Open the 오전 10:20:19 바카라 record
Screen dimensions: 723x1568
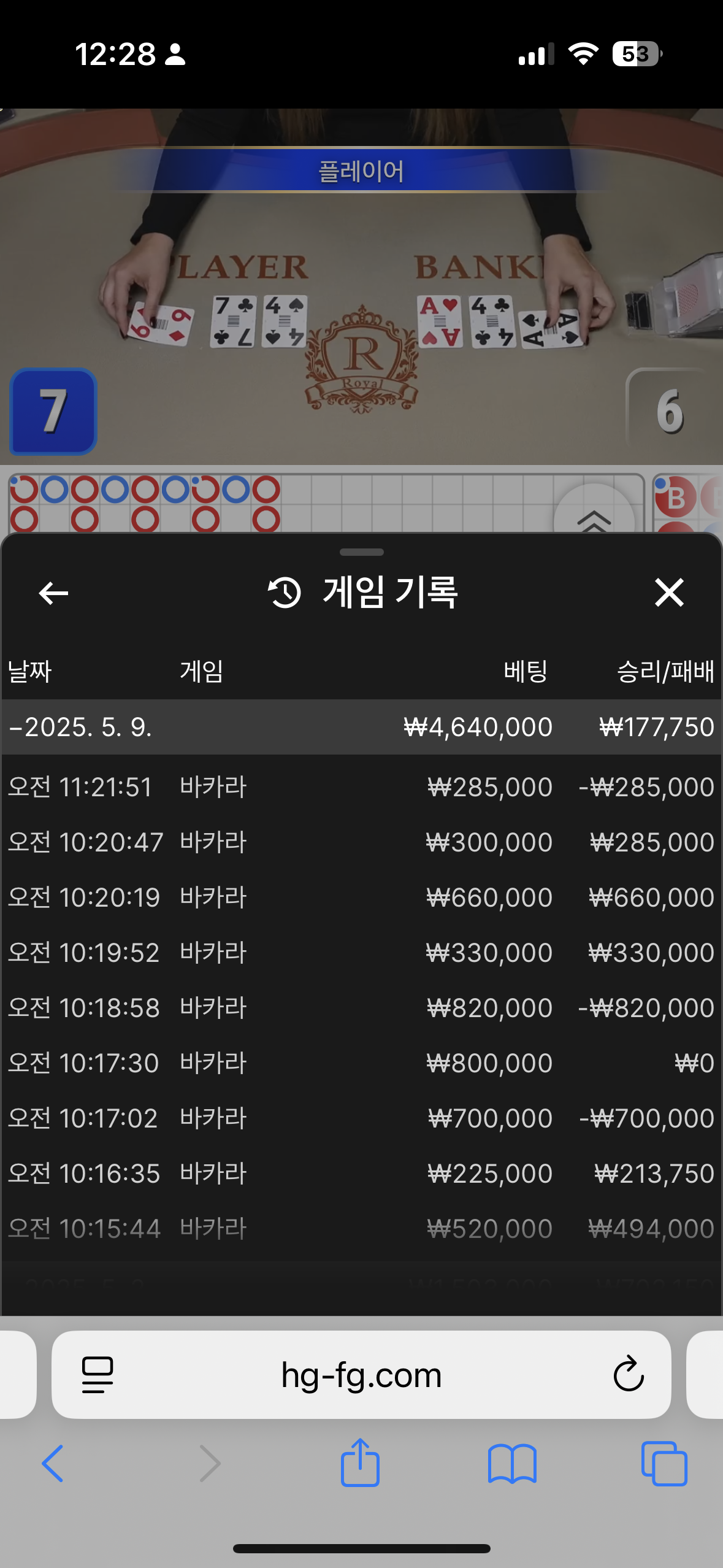click(361, 897)
